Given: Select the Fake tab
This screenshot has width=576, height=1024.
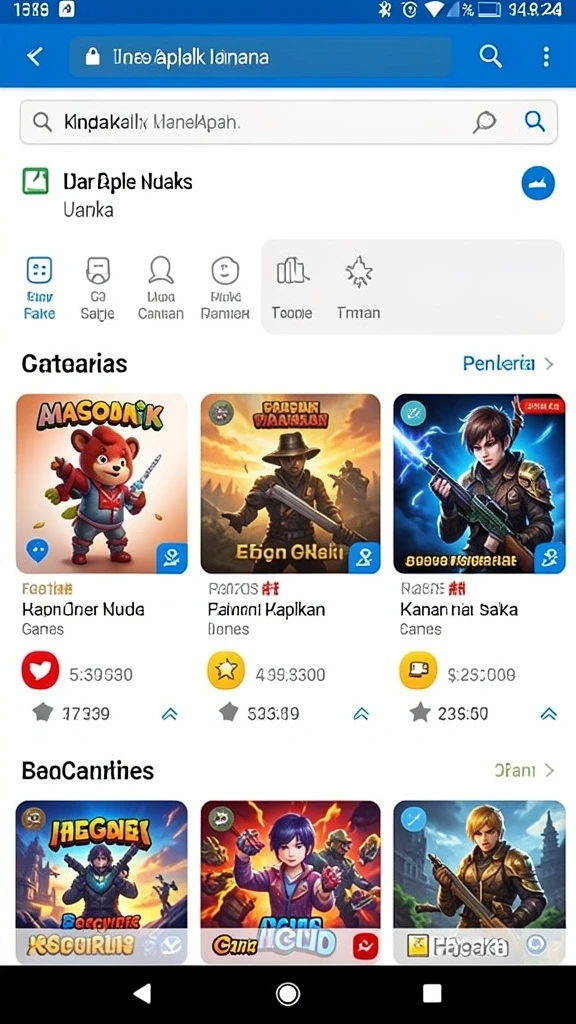Looking at the screenshot, I should point(39,287).
